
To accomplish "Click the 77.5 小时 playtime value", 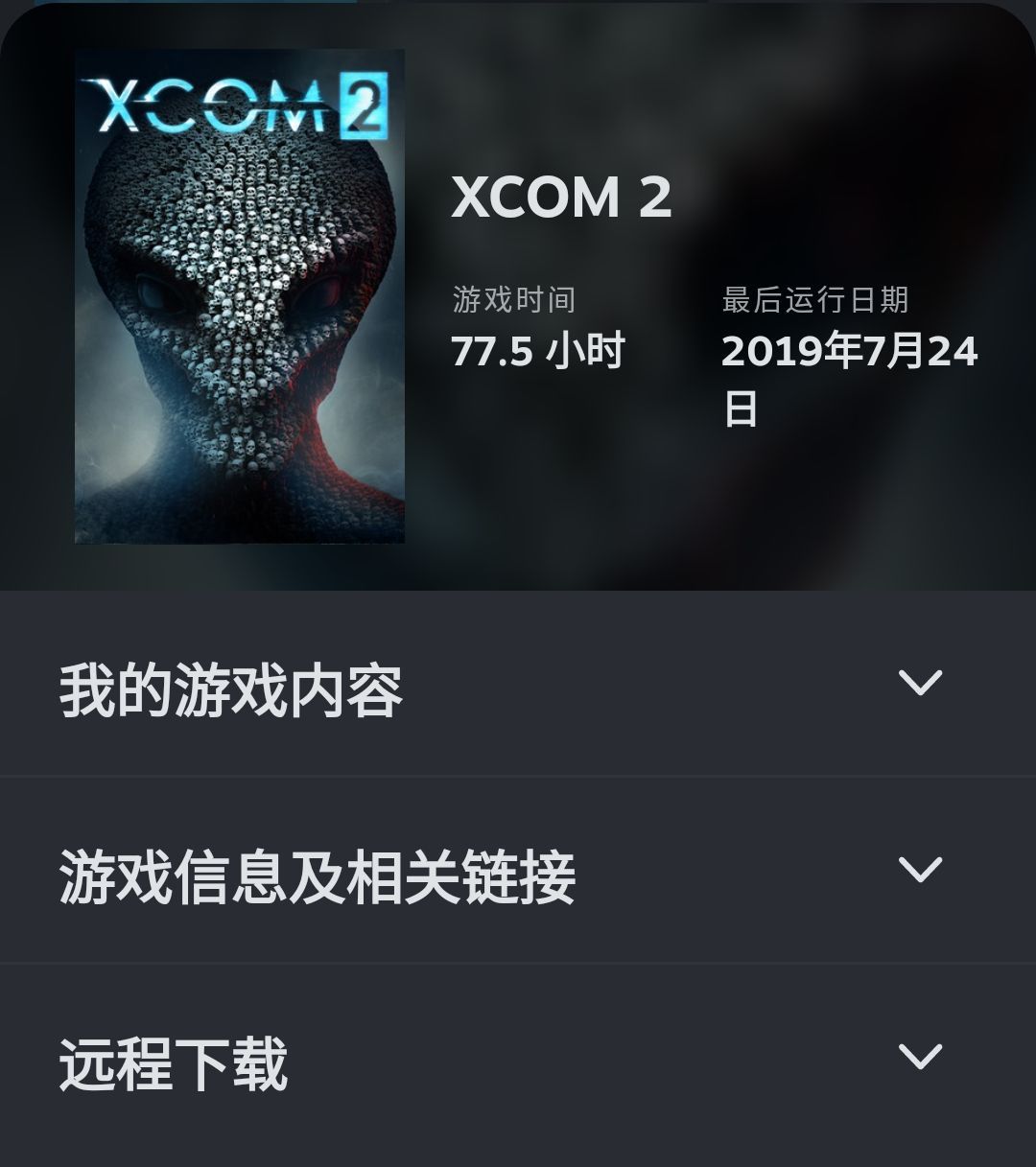I will click(537, 353).
